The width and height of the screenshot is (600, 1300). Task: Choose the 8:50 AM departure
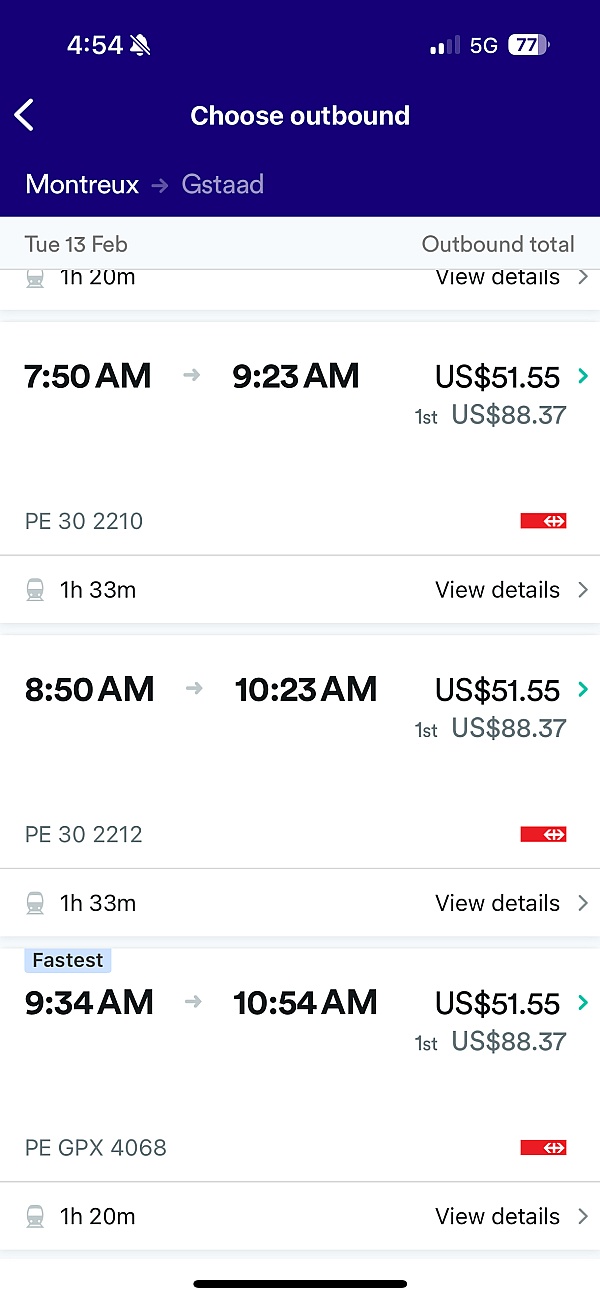pyautogui.click(x=300, y=751)
